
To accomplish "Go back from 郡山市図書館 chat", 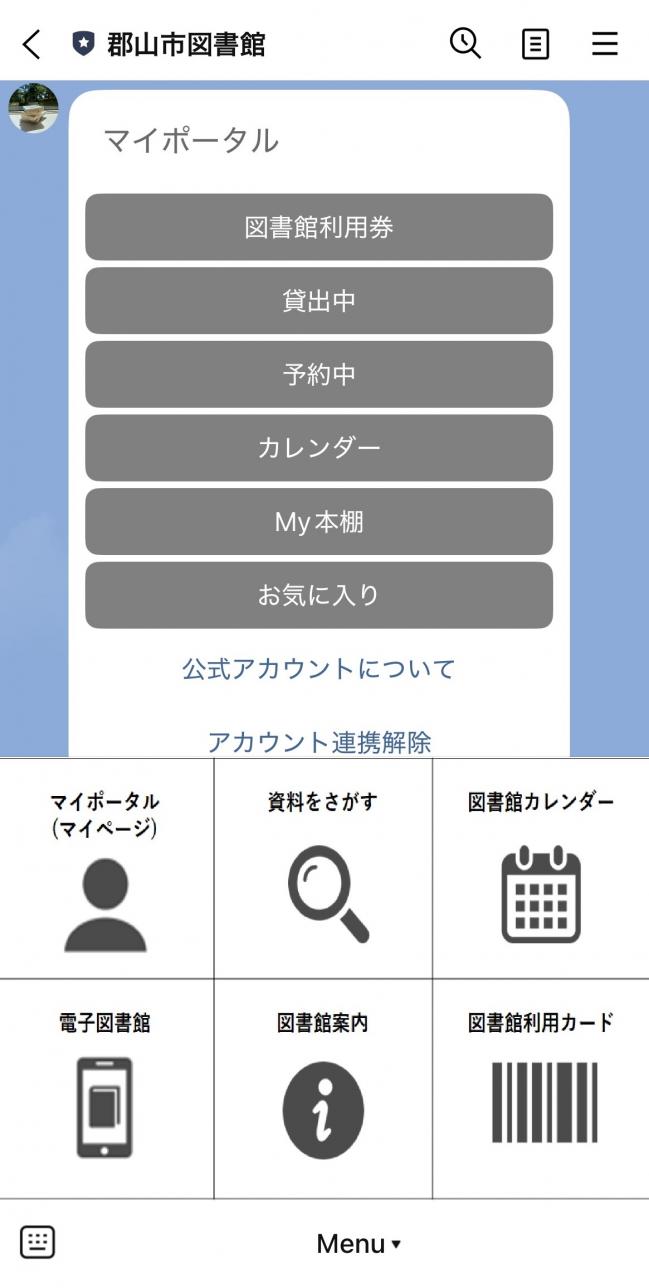I will 32,44.
